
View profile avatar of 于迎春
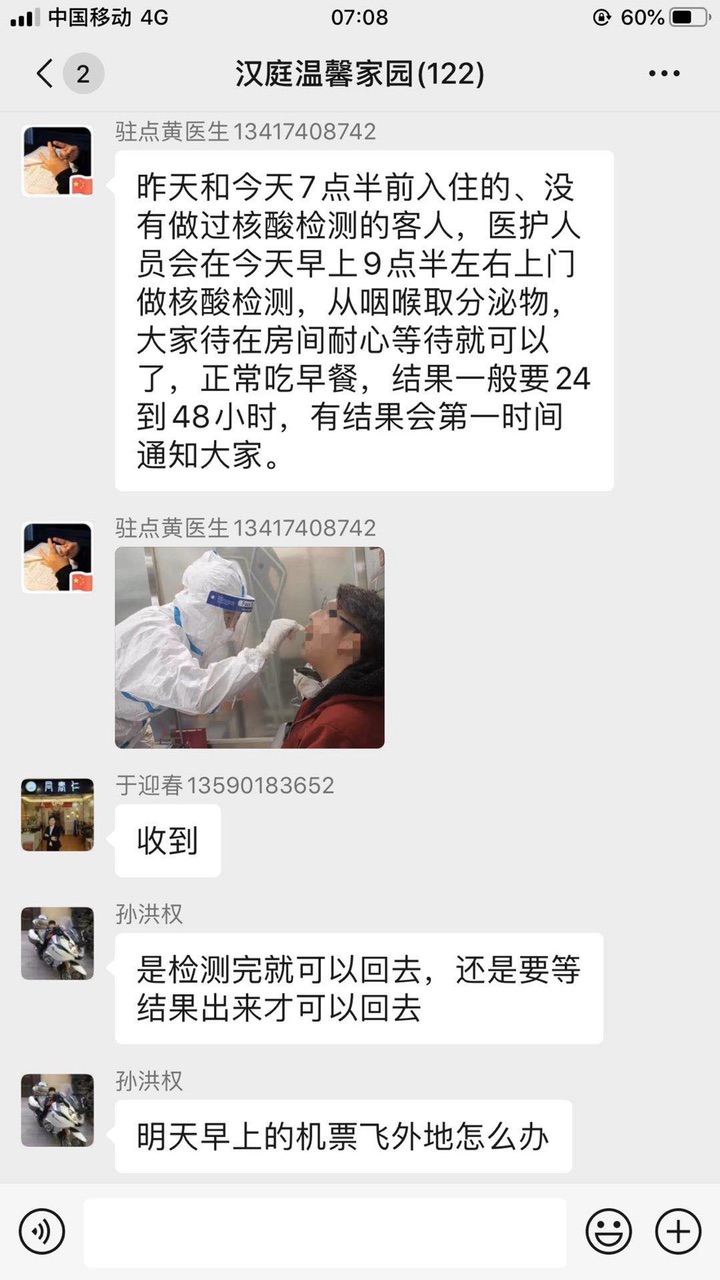pyautogui.click(x=57, y=815)
